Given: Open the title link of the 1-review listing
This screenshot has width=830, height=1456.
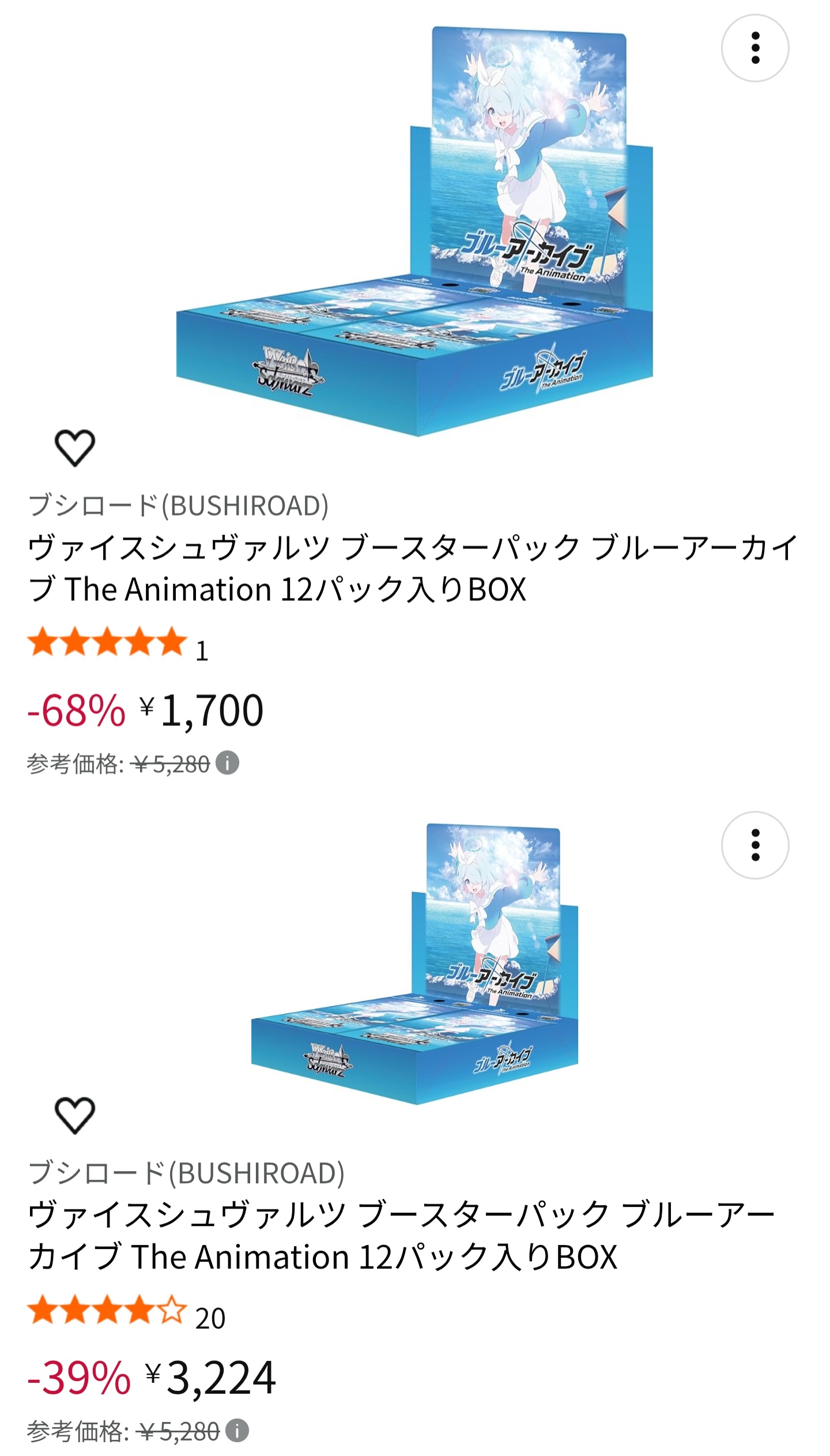Looking at the screenshot, I should coord(403,568).
